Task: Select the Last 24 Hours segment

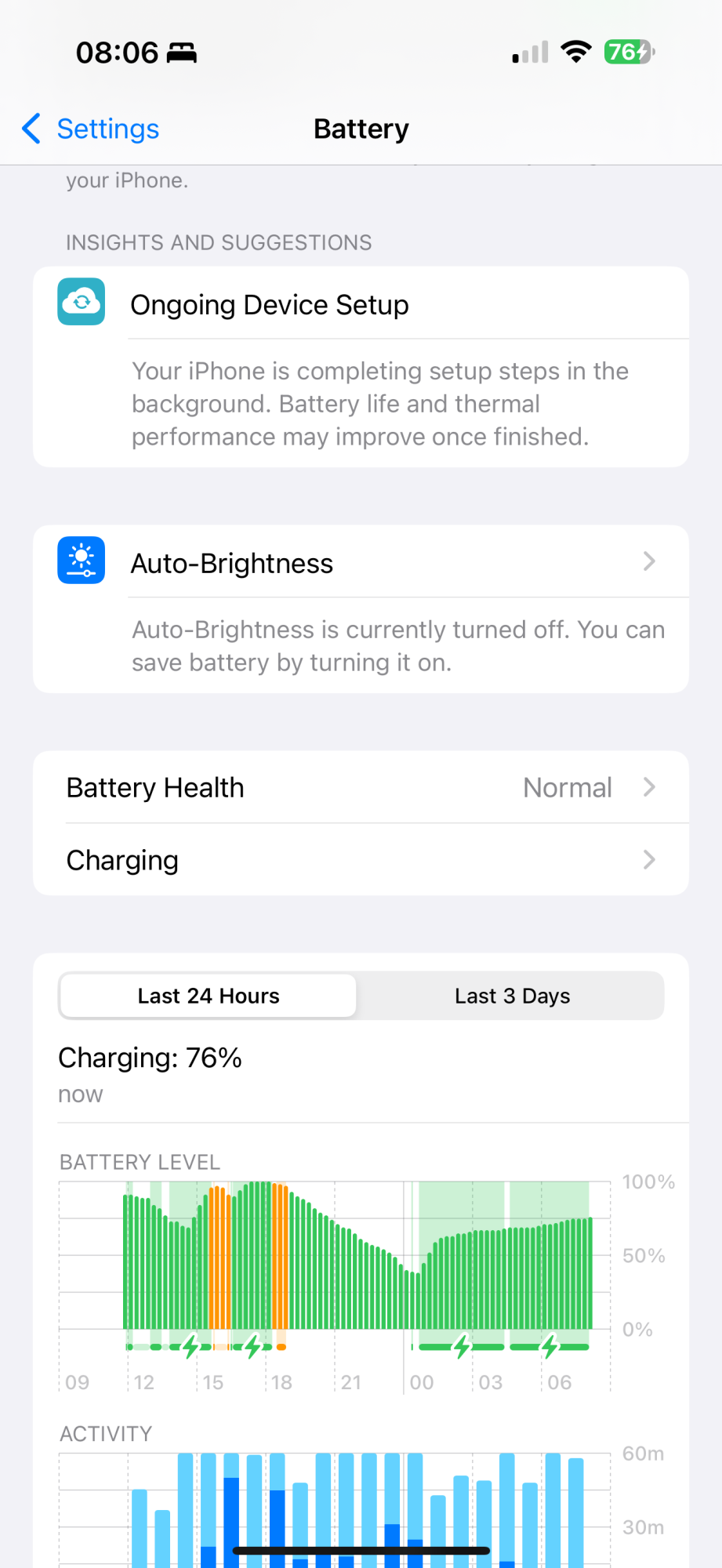Action: pyautogui.click(x=209, y=996)
